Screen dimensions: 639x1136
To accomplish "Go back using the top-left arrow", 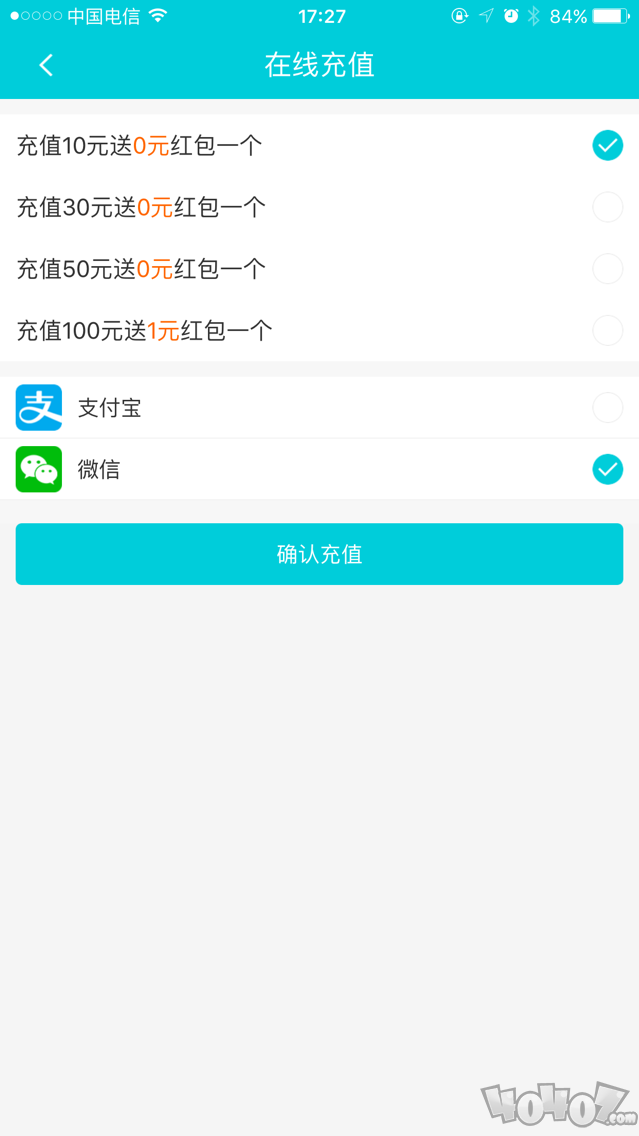I will (46, 66).
